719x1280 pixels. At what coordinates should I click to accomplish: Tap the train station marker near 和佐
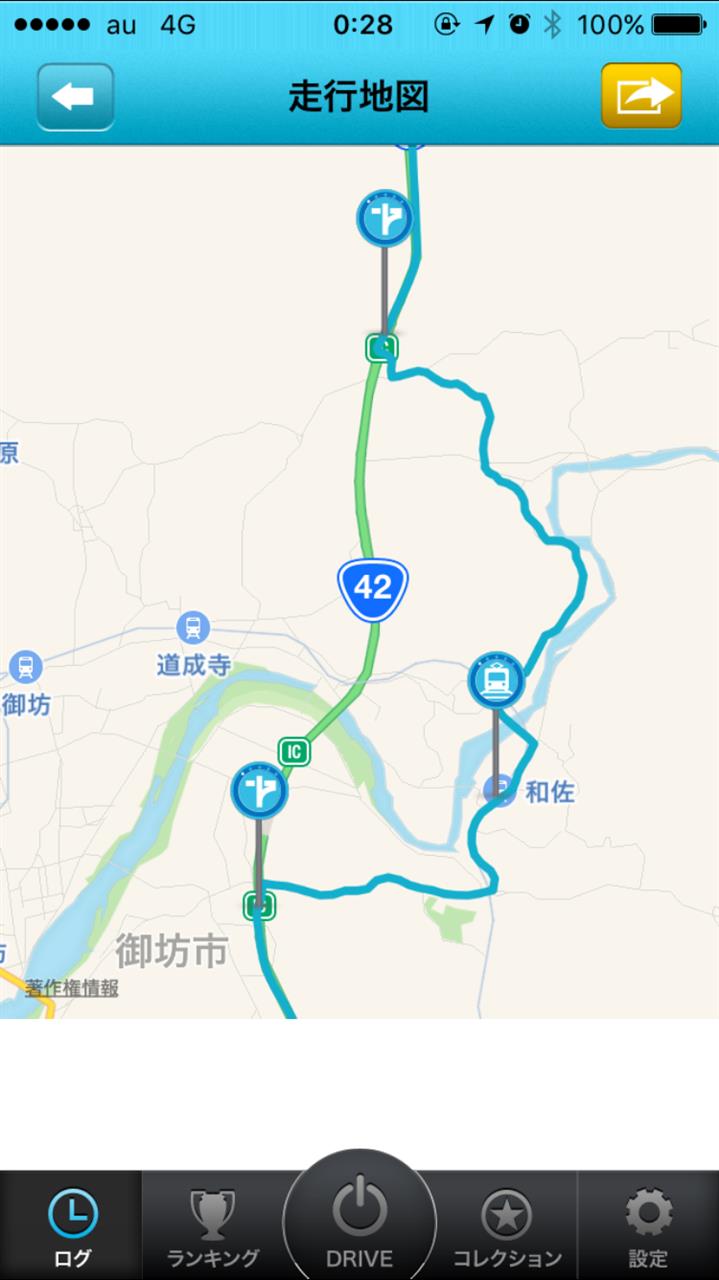point(497,681)
